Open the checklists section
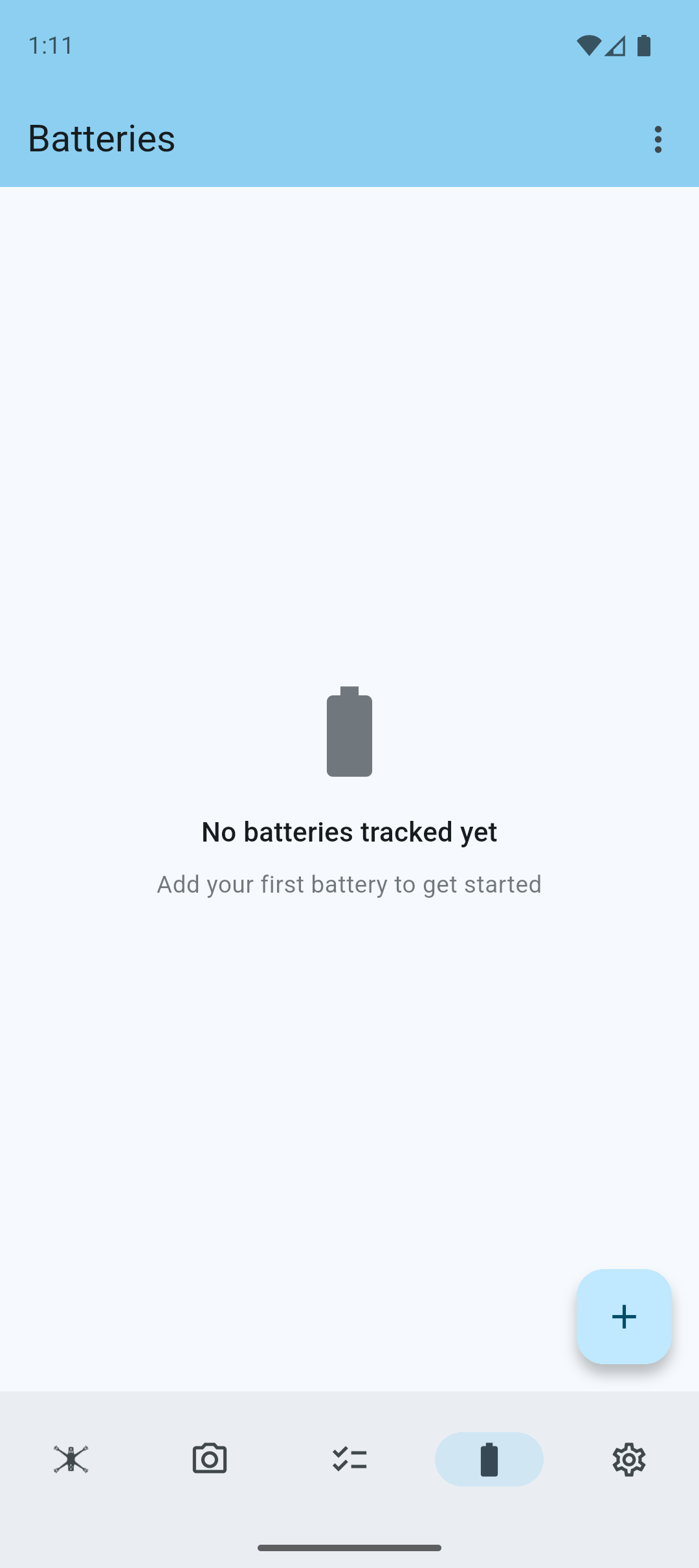This screenshot has width=699, height=1568. tap(349, 1459)
